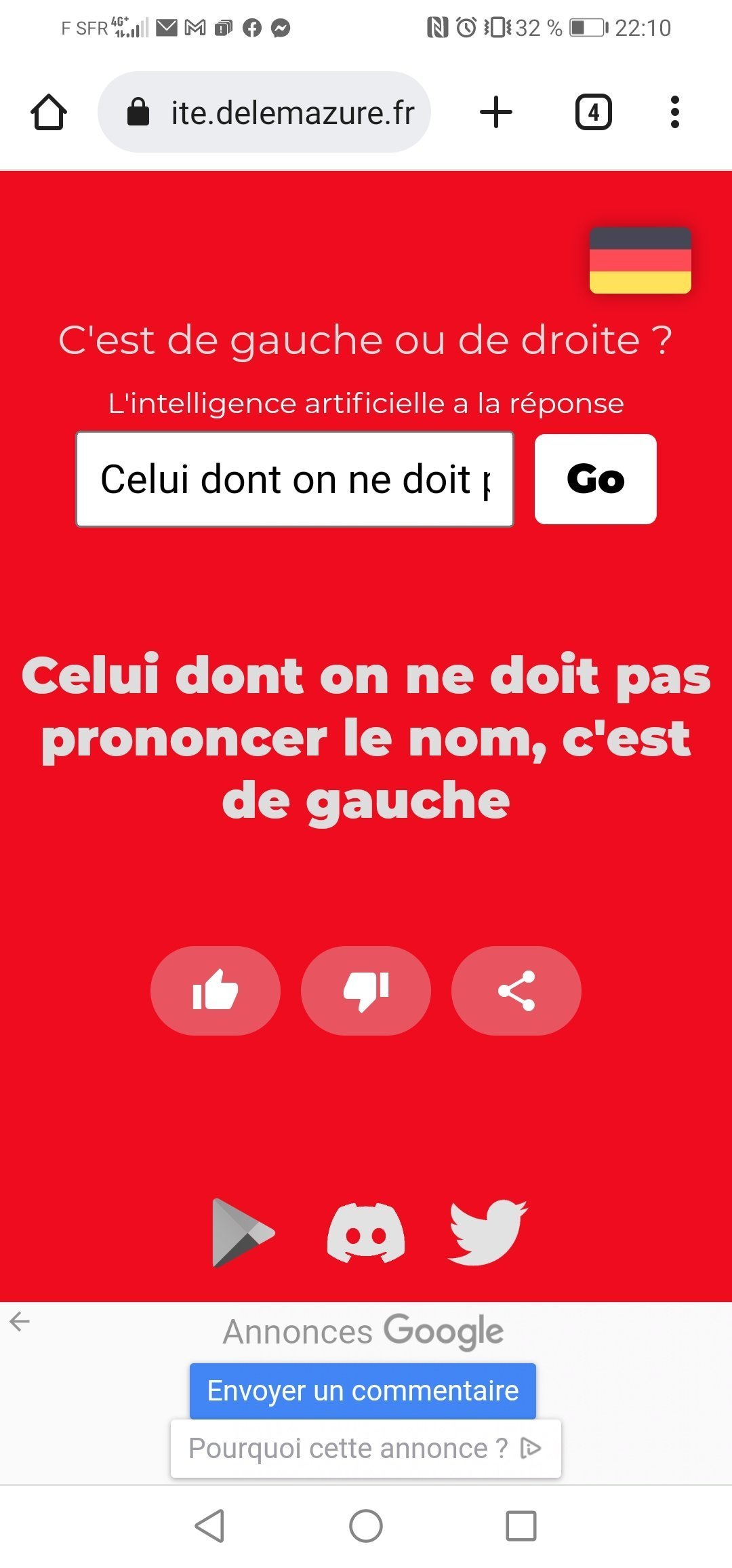The width and height of the screenshot is (732, 1568).
Task: Give the answer a thumbs up
Action: (x=216, y=990)
